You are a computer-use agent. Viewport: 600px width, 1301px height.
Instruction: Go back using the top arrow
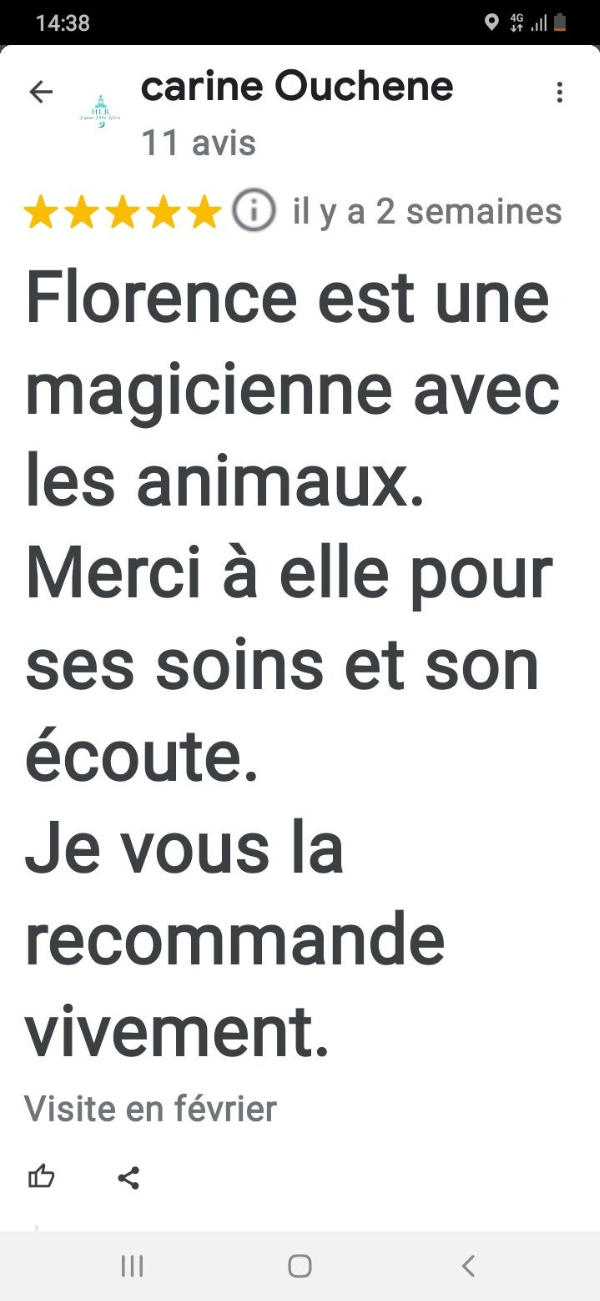coord(41,93)
